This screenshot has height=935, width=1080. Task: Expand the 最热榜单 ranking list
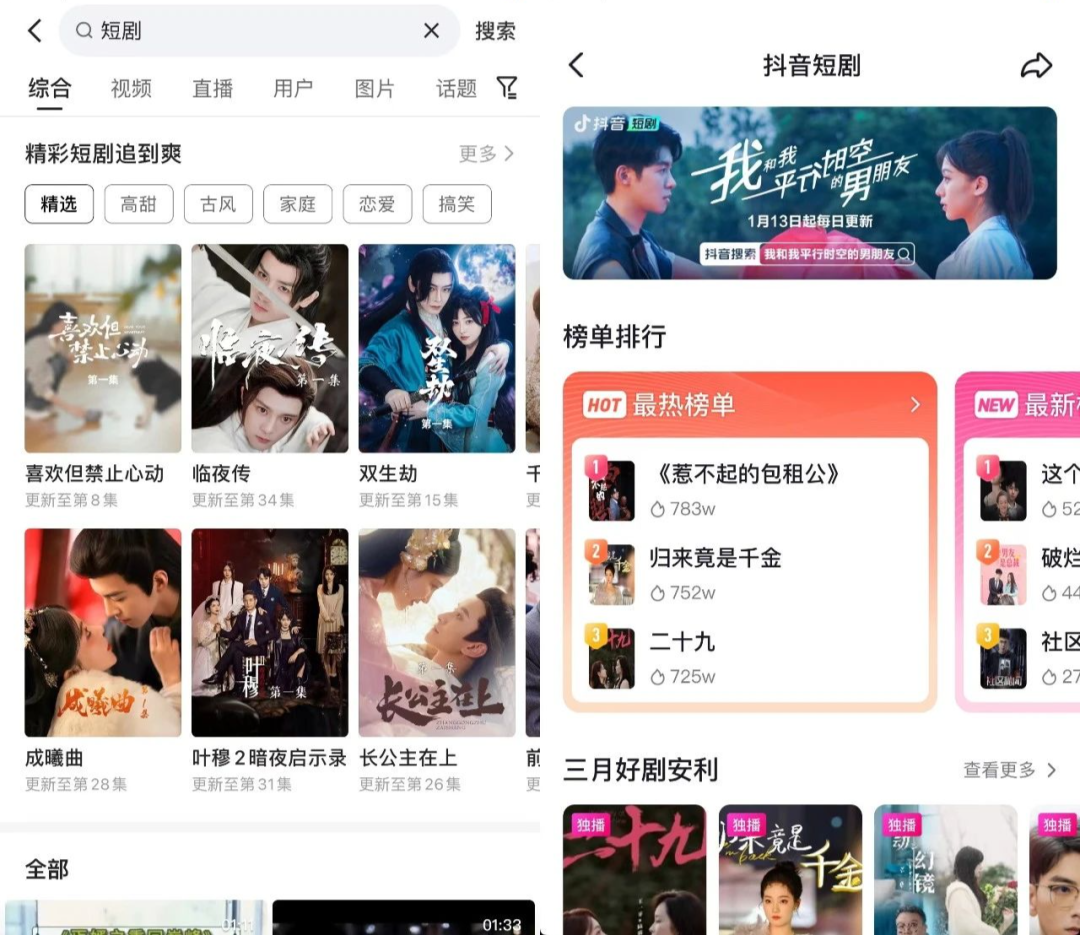tap(914, 404)
